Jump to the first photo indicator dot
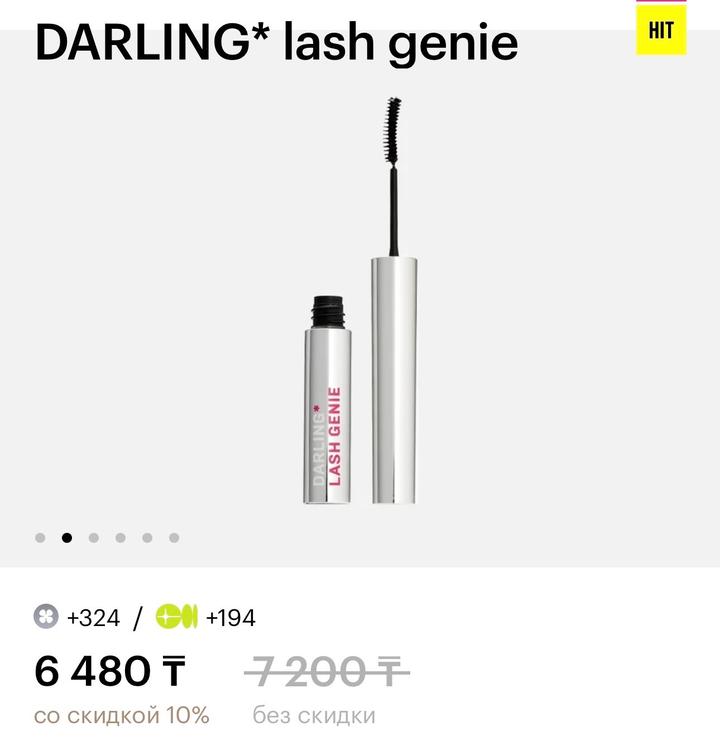This screenshot has height=752, width=720. [x=40, y=538]
